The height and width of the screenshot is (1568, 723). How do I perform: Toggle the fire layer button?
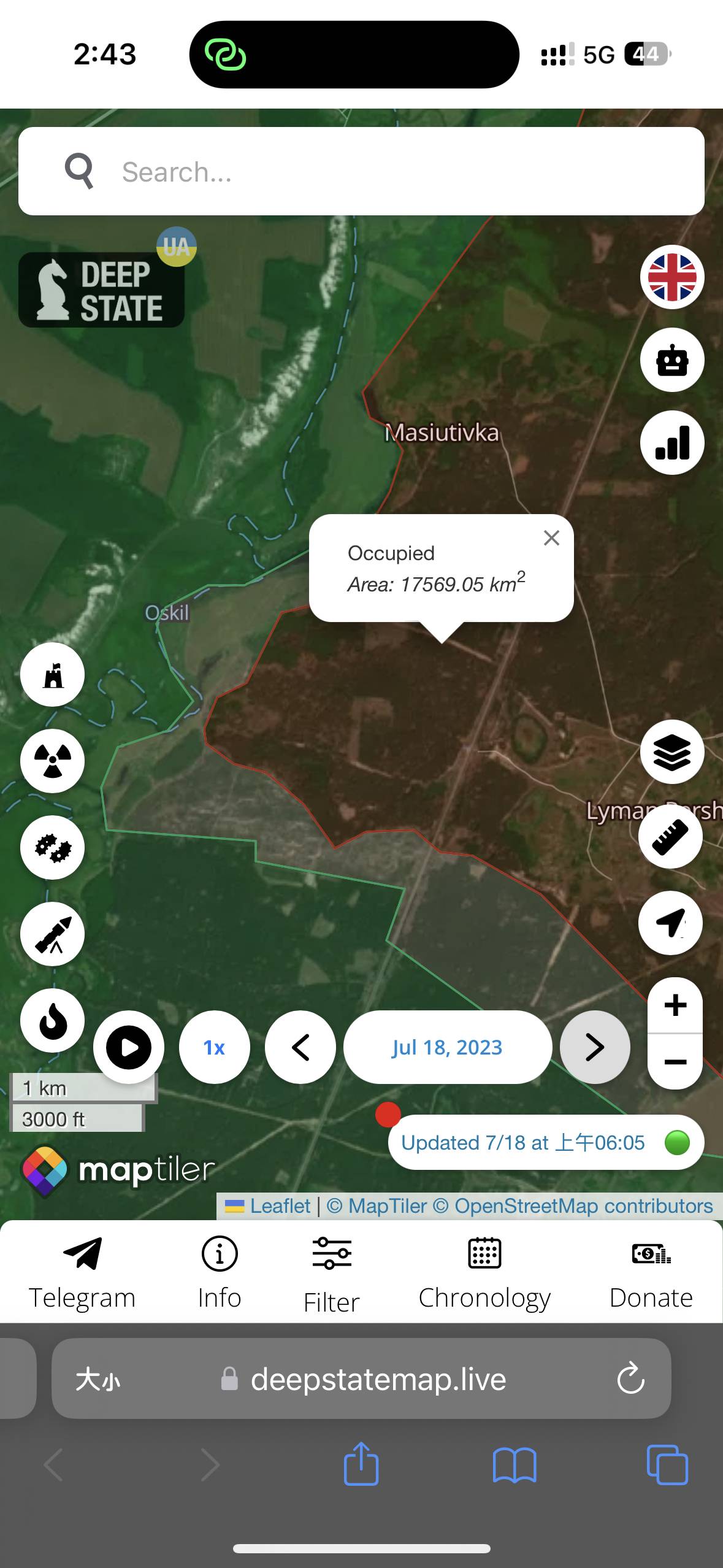[53, 1021]
